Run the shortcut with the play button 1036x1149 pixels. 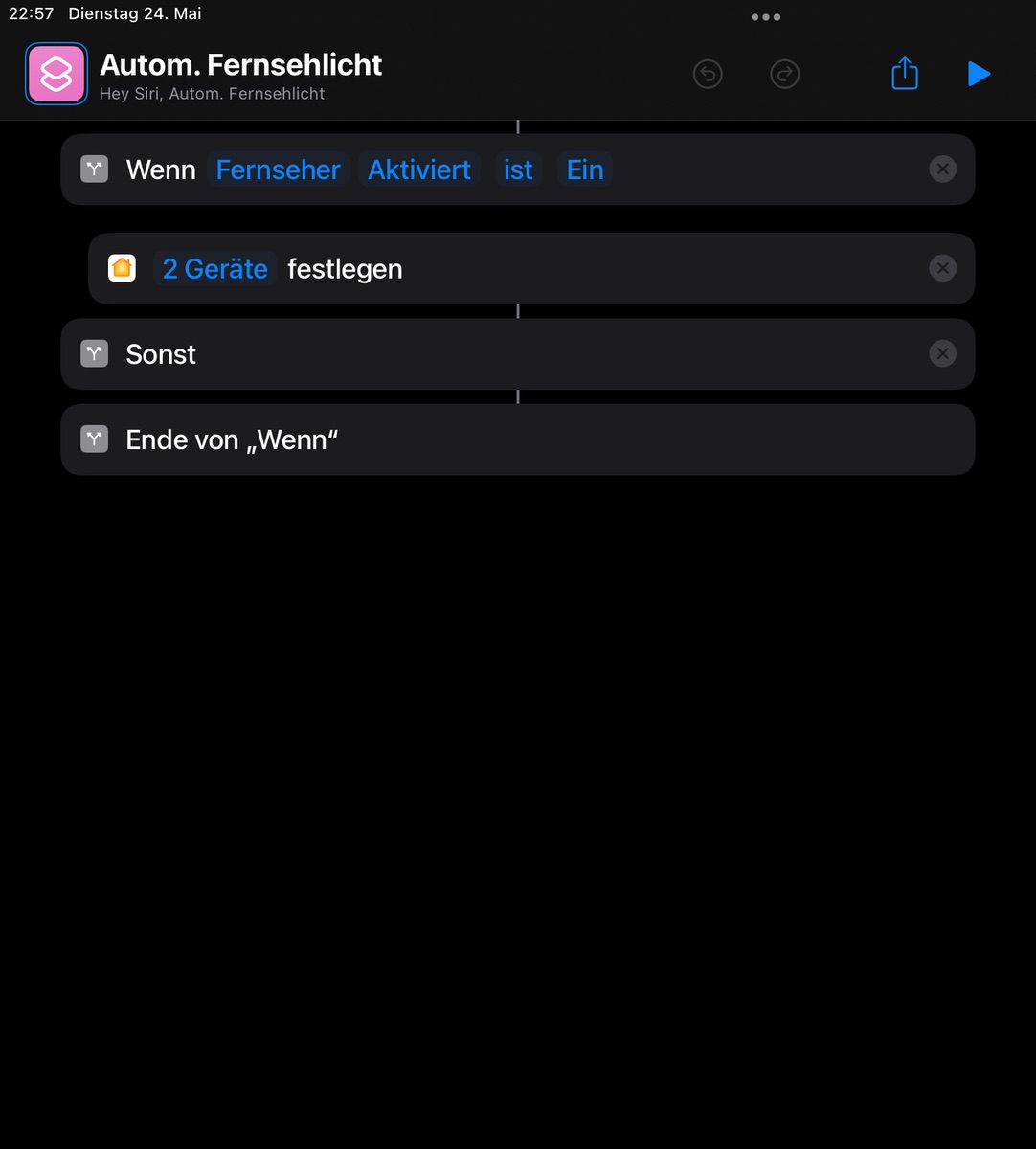coord(978,74)
